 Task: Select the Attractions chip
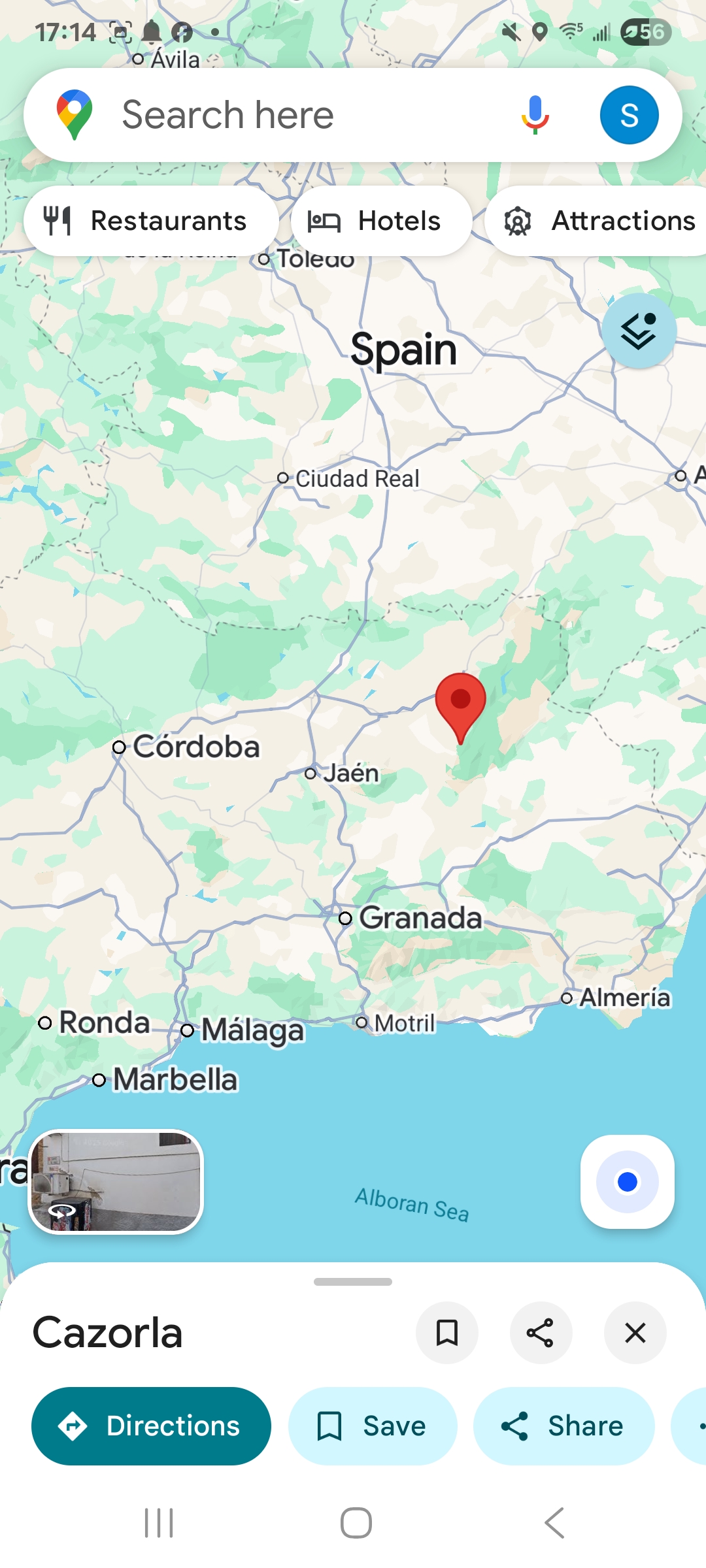(x=598, y=221)
